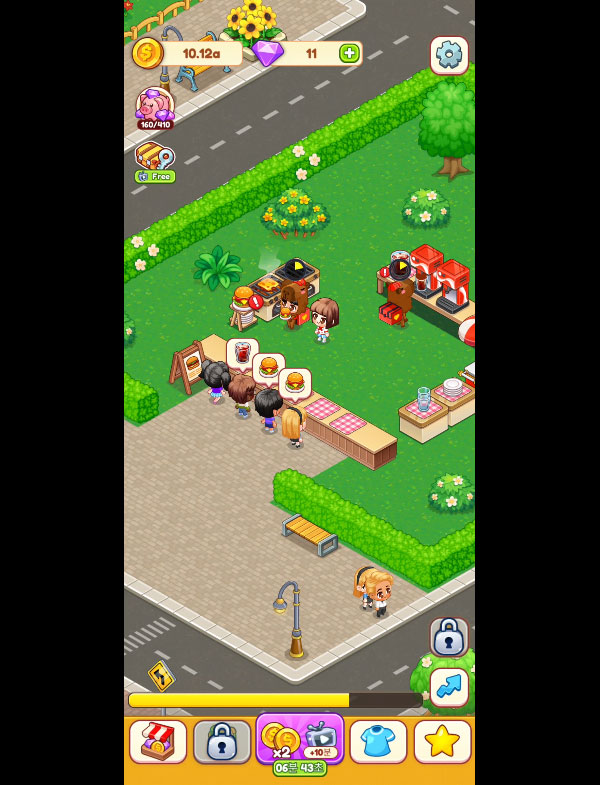Viewport: 600px width, 785px height.
Task: Tap the yellow road sign icon
Action: point(160,675)
